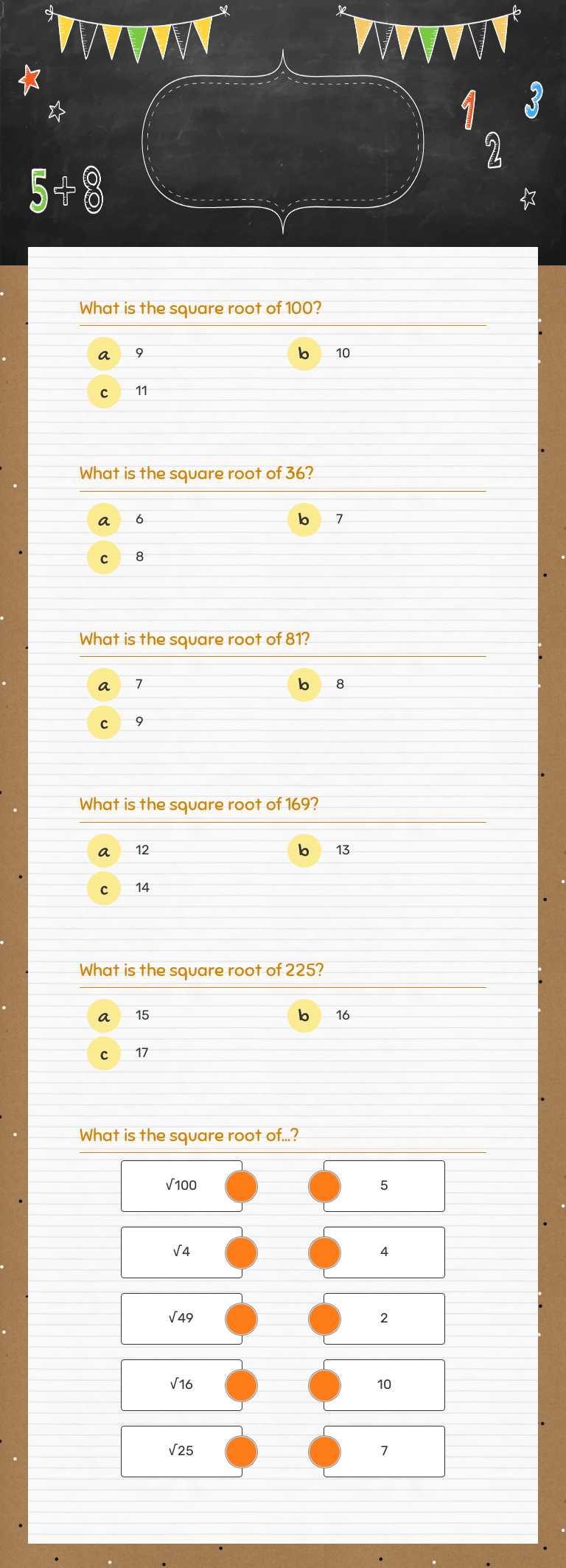Select answer c, 17, for square root of 225
This screenshot has width=566, height=1568.
103,1053
